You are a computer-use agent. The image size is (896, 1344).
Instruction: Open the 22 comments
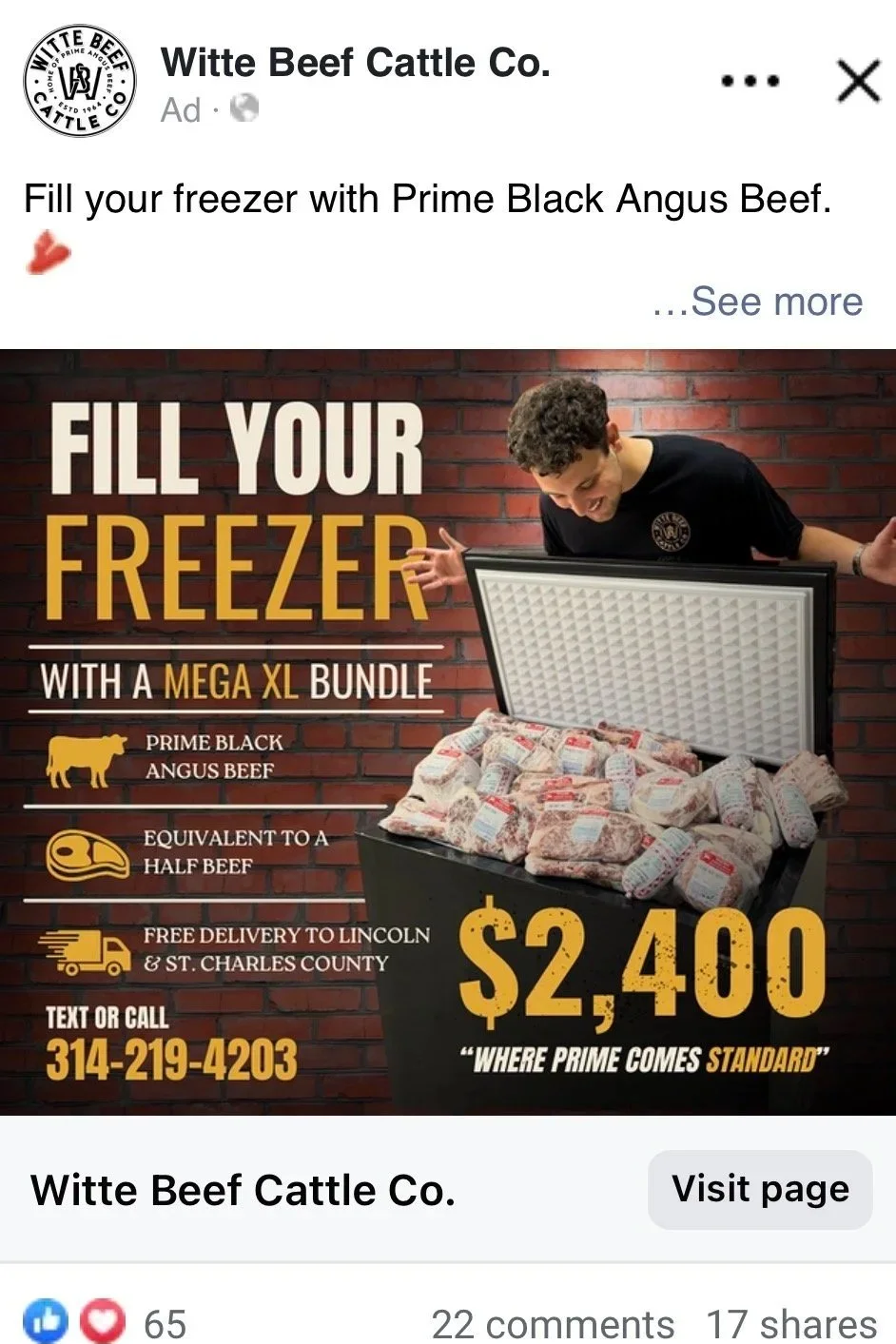[553, 1324]
